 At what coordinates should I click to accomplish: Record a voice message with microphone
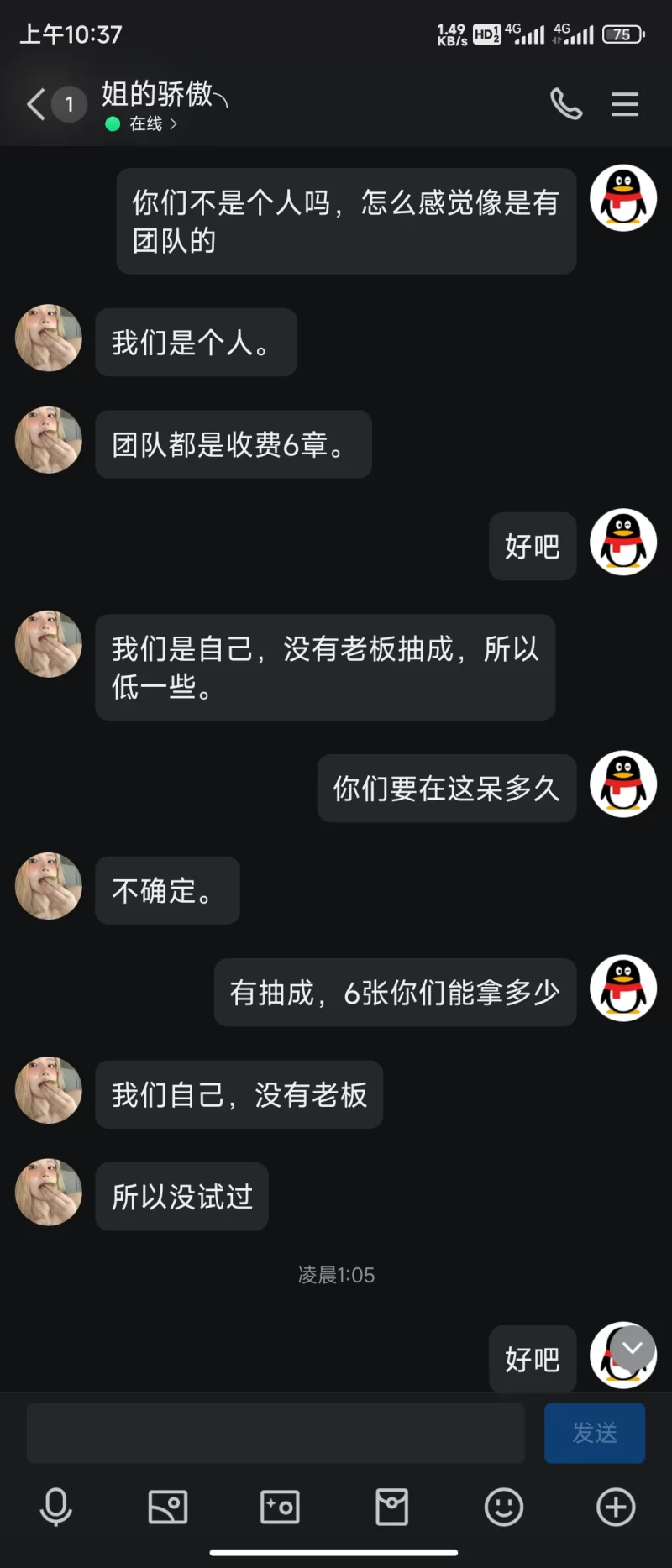click(x=55, y=1507)
